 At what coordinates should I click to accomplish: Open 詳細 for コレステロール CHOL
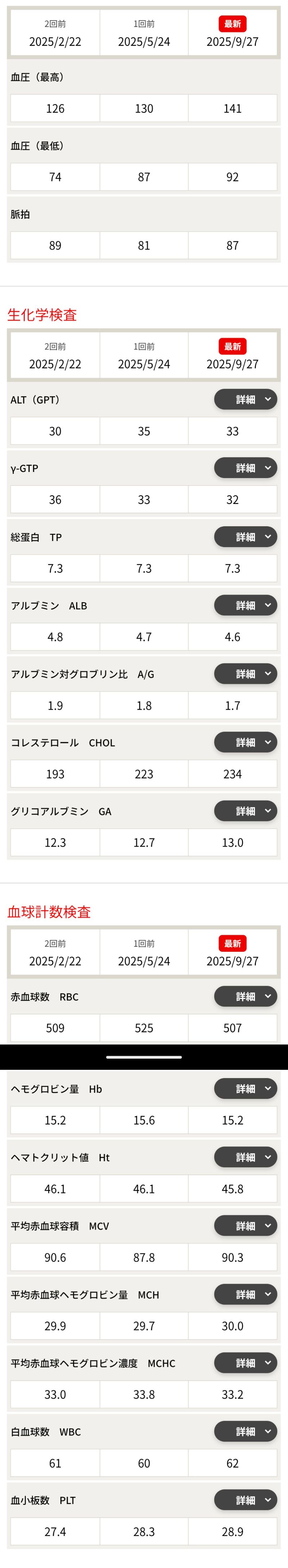point(246,742)
